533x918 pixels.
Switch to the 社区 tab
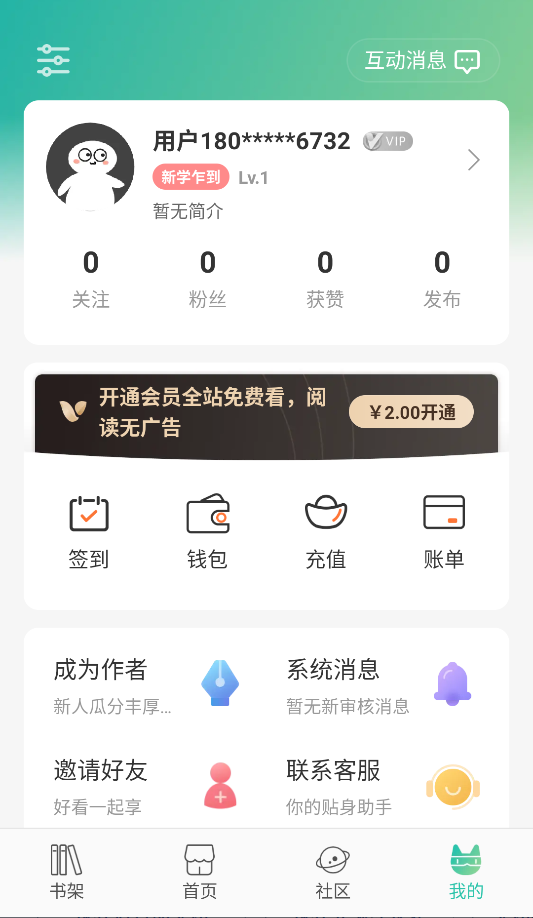point(333,872)
